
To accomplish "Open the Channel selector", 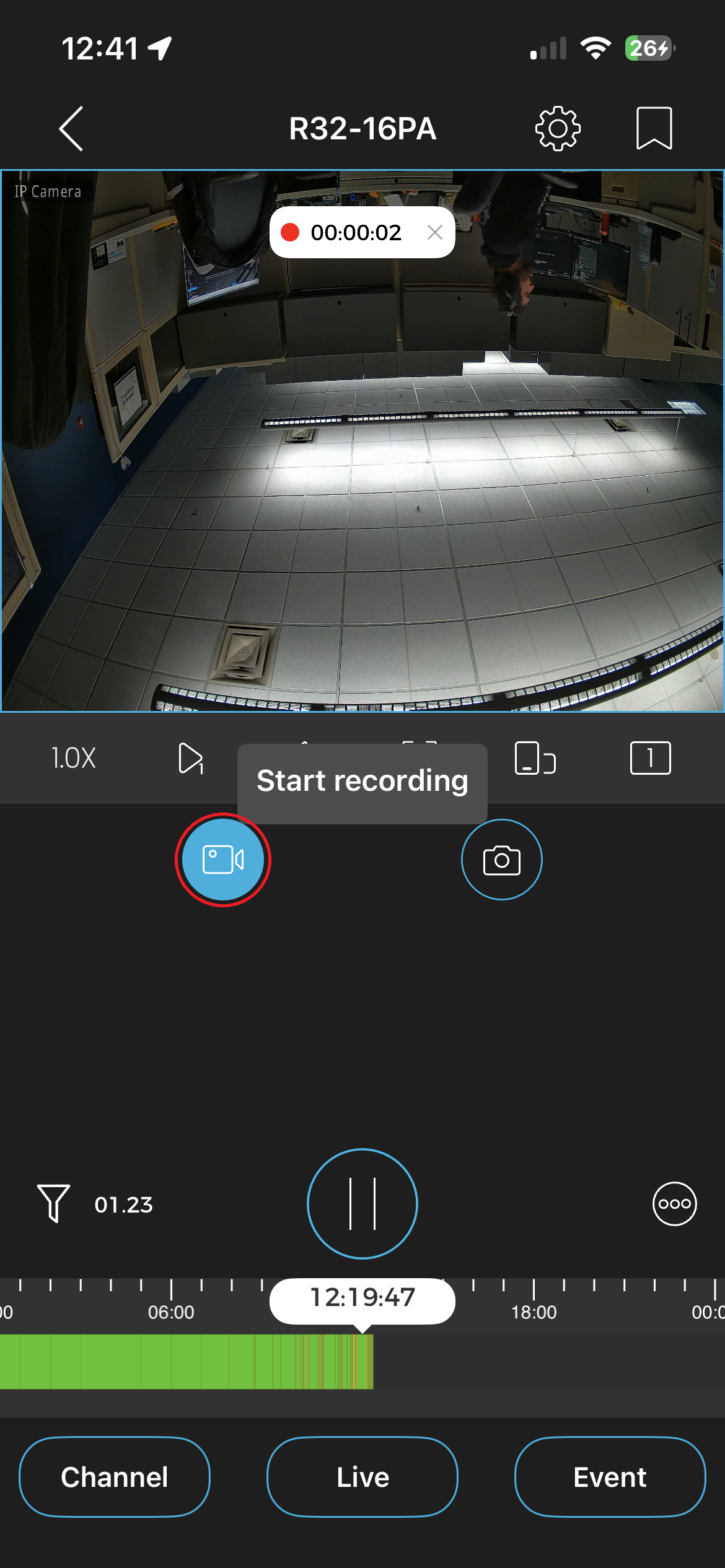I will 115,1477.
